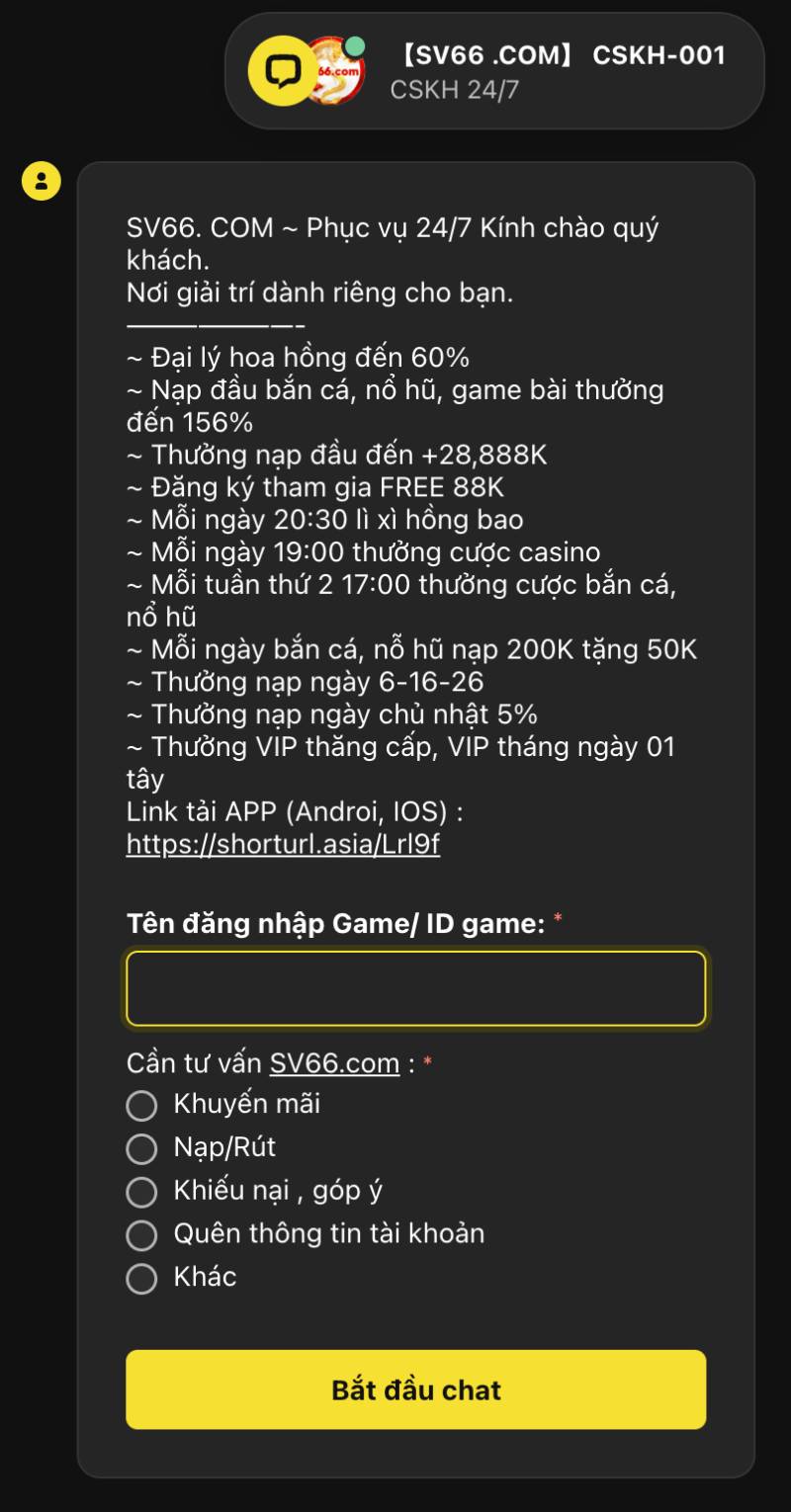Open the underlined SV66.com link

click(x=334, y=1063)
